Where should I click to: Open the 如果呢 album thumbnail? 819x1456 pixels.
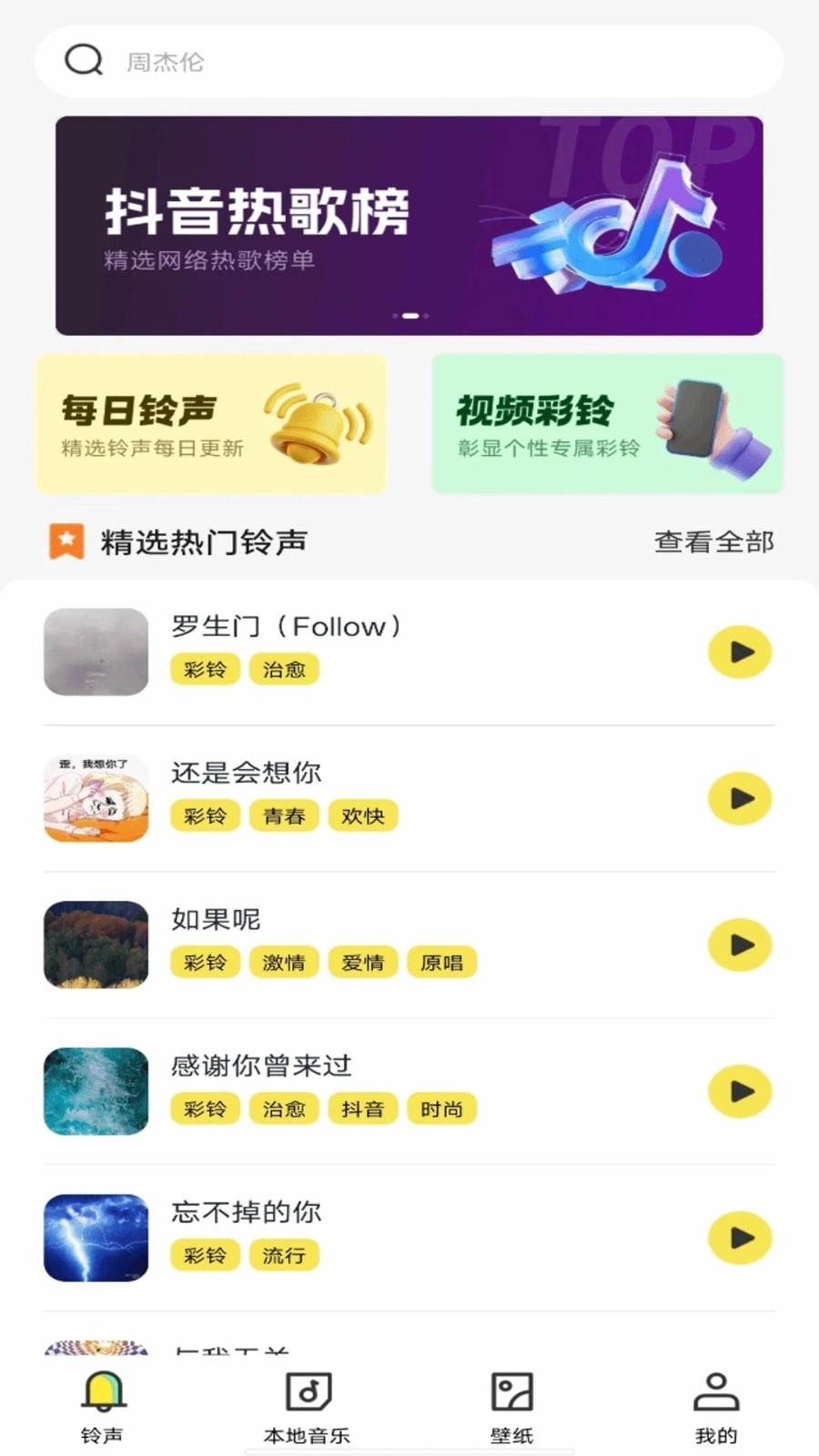coord(96,945)
